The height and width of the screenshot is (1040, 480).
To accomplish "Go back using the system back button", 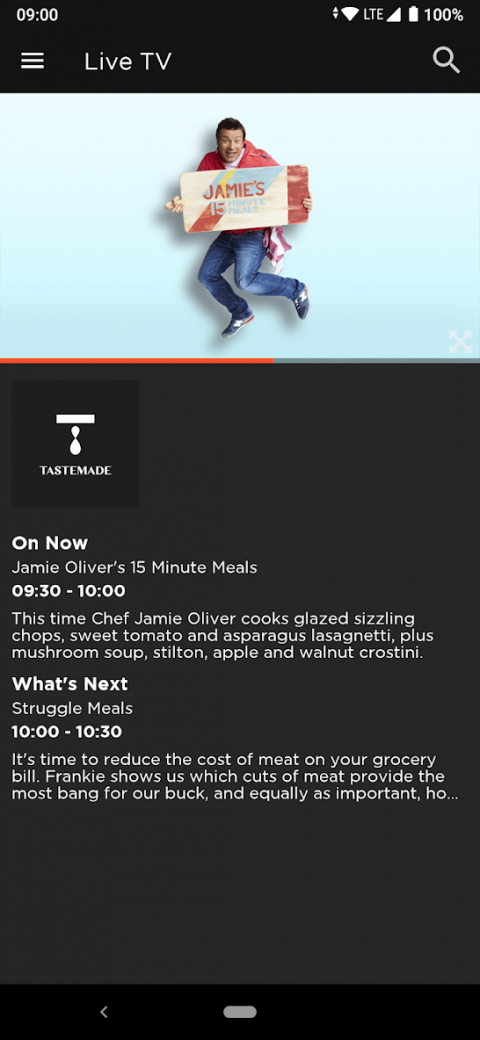I will [103, 1012].
